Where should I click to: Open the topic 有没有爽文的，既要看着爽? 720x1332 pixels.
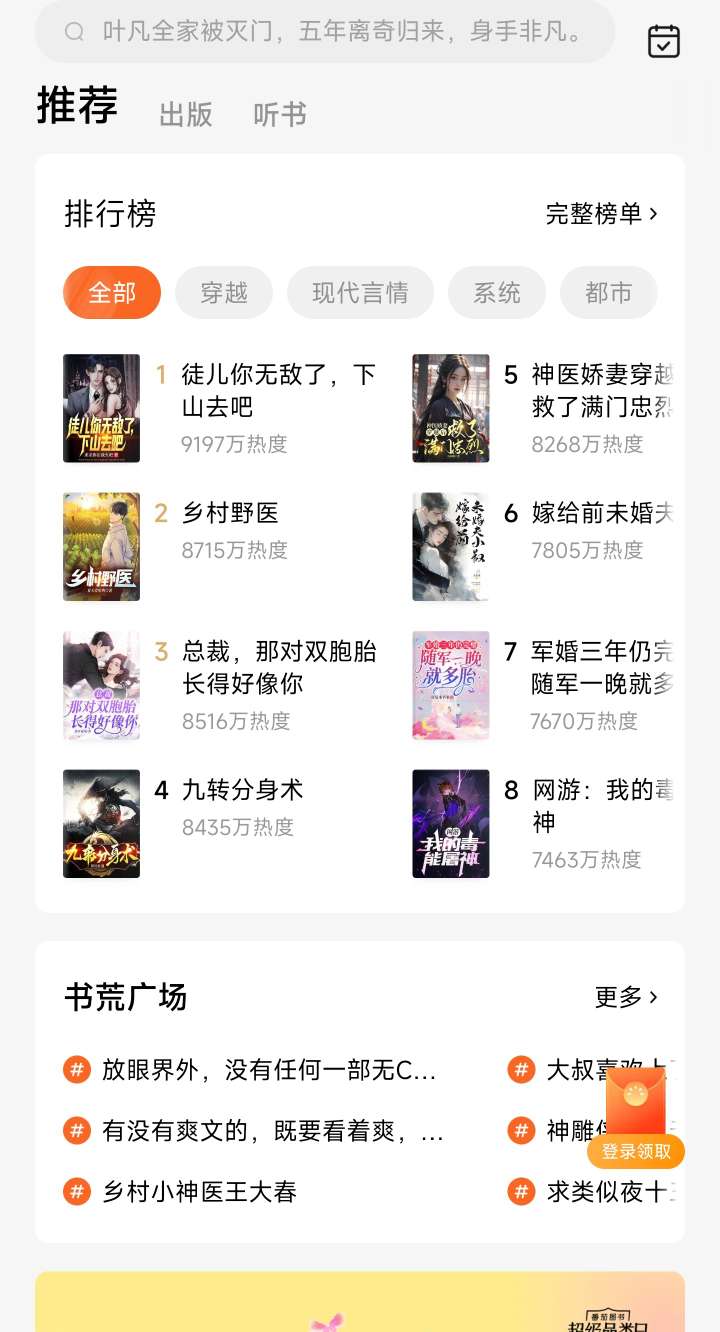tap(272, 1131)
